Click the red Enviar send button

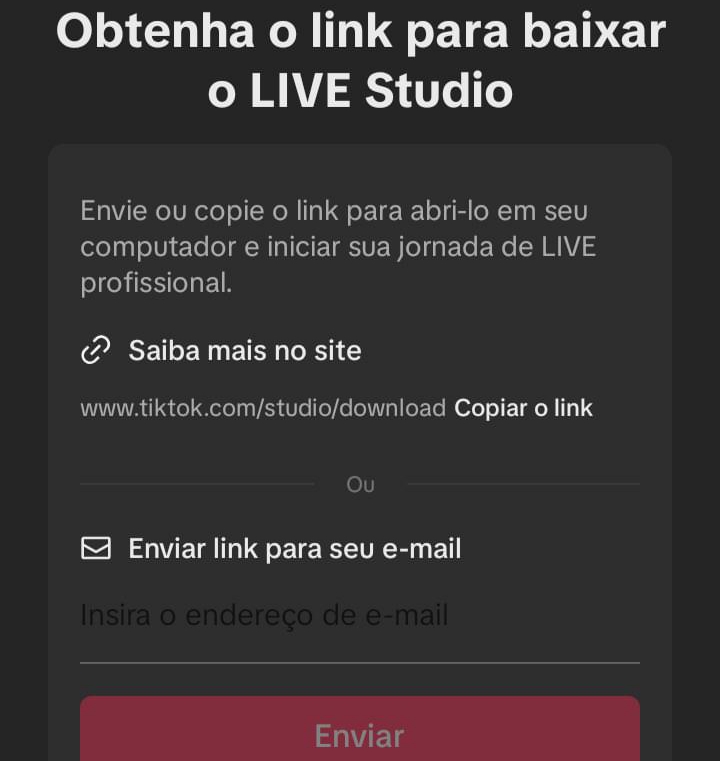pos(359,734)
